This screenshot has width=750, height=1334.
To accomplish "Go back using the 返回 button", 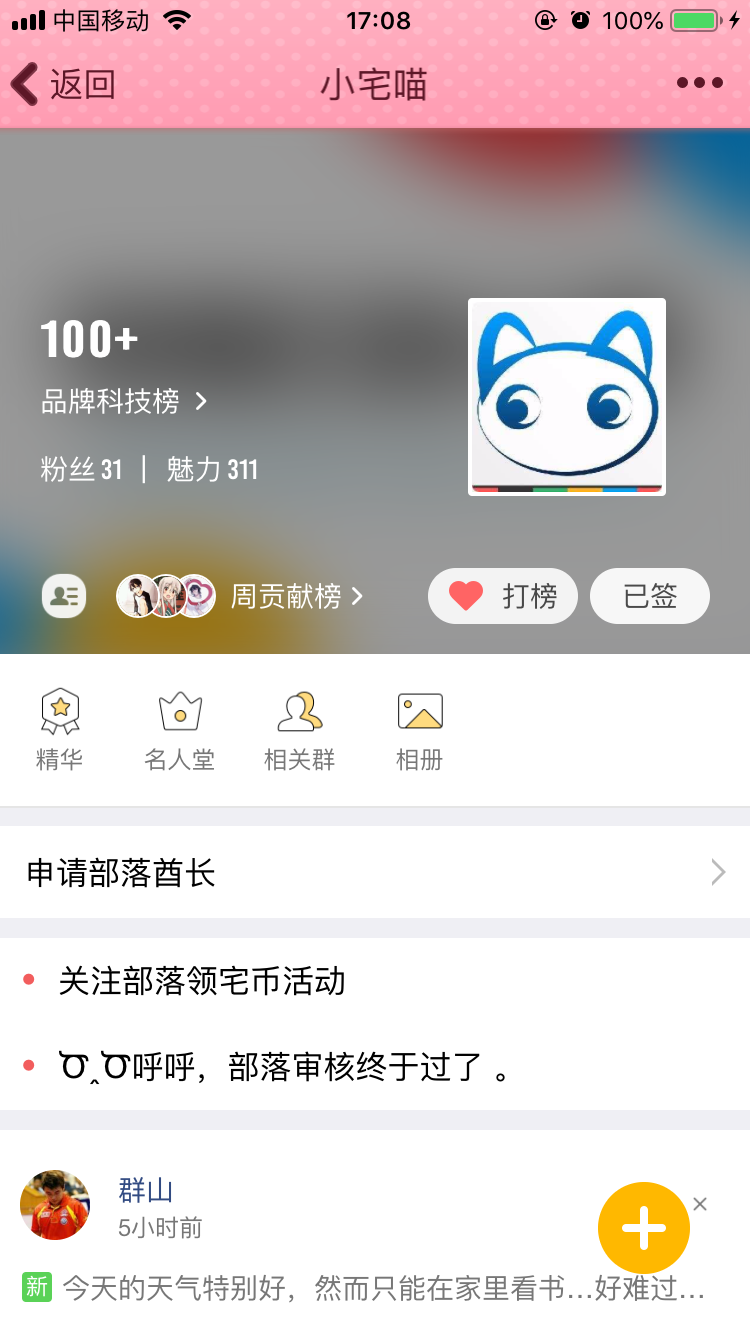I will click(64, 85).
